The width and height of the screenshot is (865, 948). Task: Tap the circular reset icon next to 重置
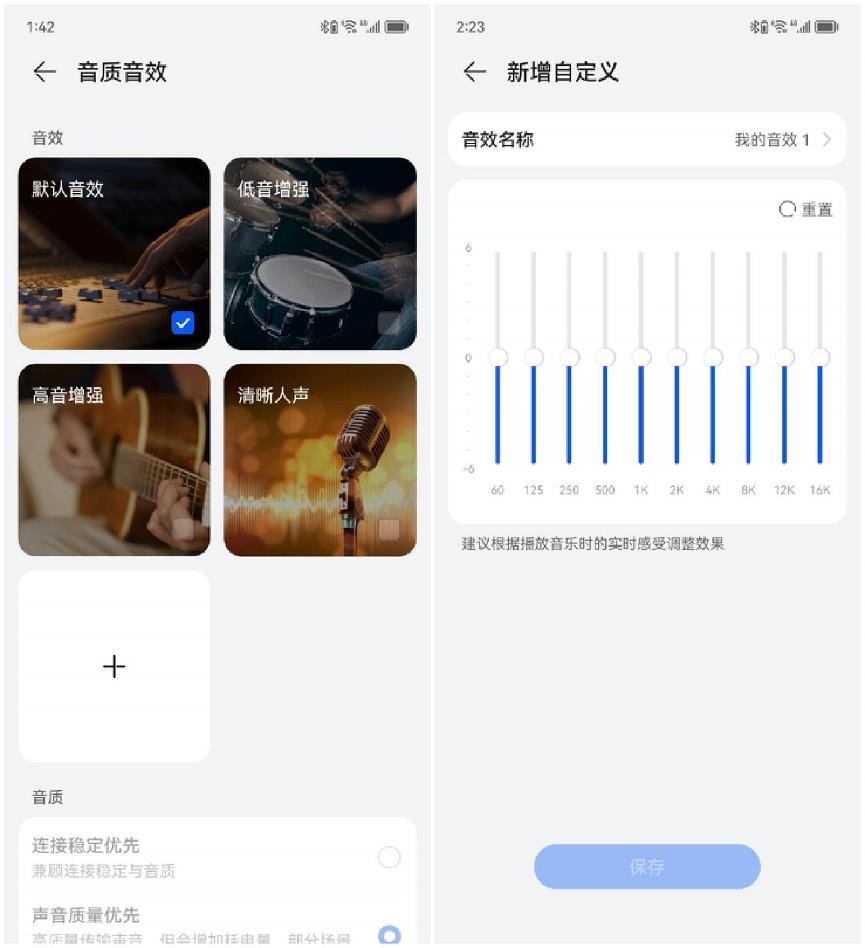tap(788, 209)
